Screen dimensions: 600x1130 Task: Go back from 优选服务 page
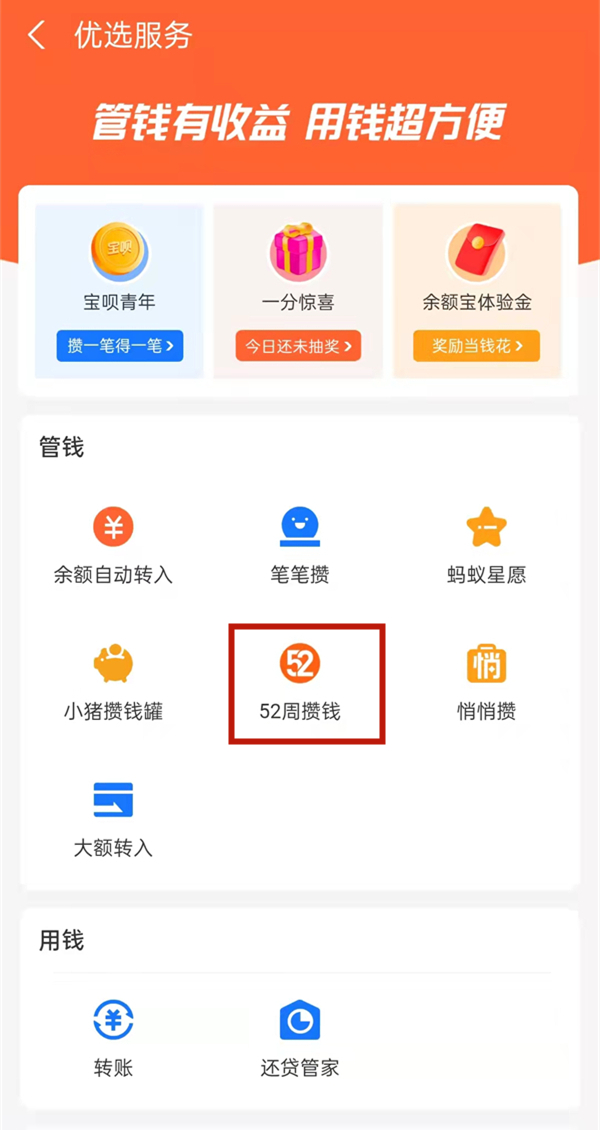(x=37, y=37)
